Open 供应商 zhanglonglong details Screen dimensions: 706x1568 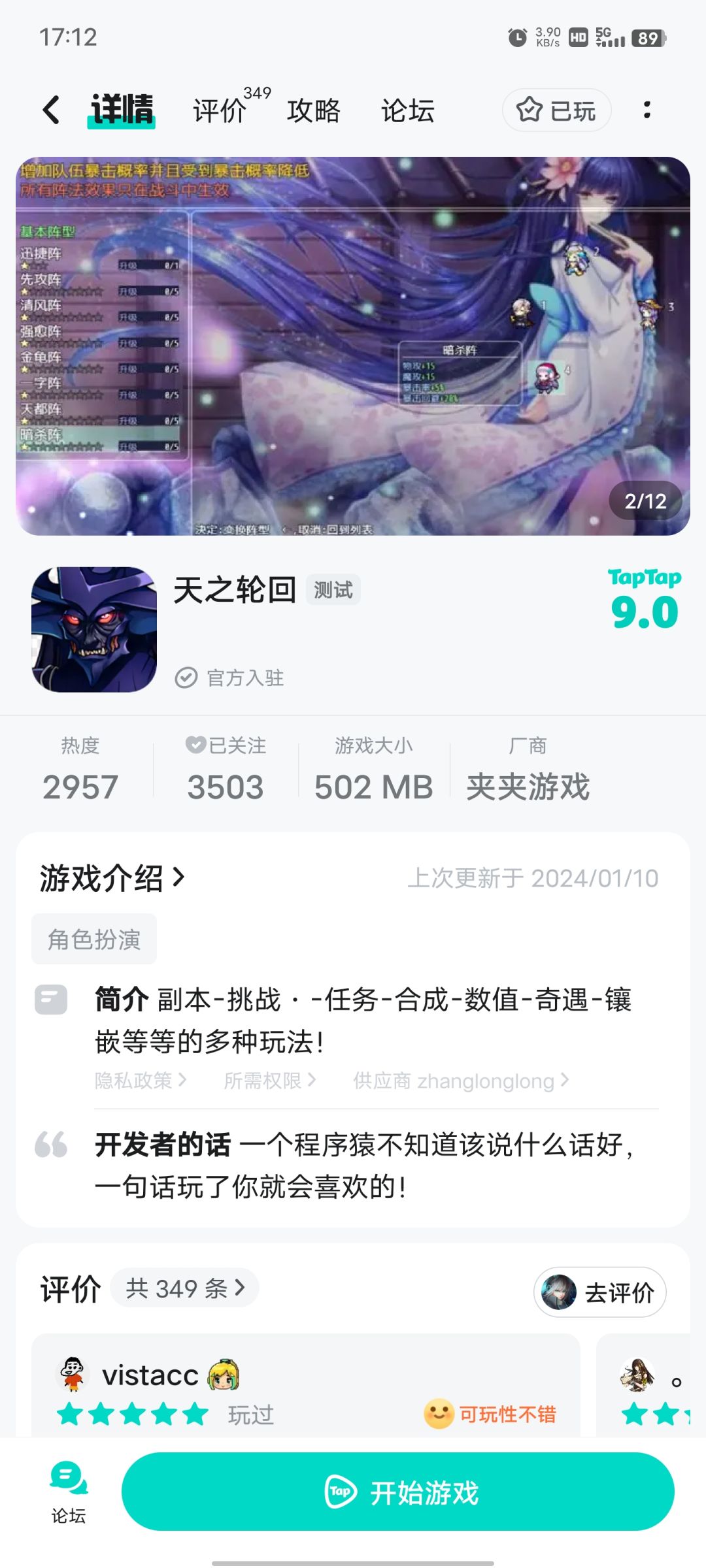(461, 1080)
